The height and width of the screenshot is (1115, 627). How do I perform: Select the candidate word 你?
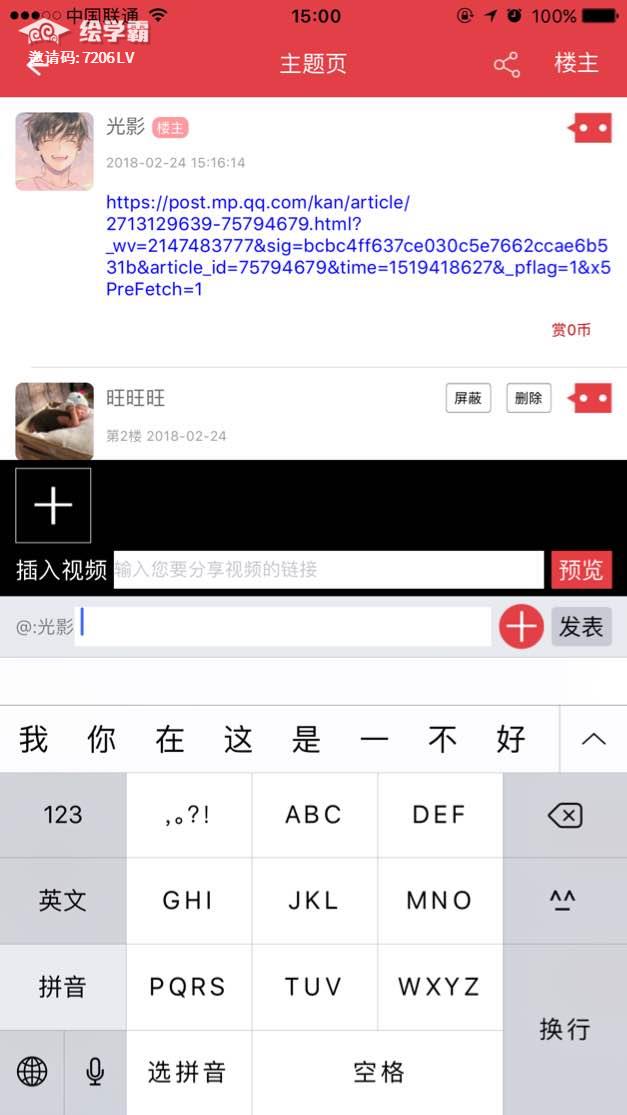tap(101, 740)
